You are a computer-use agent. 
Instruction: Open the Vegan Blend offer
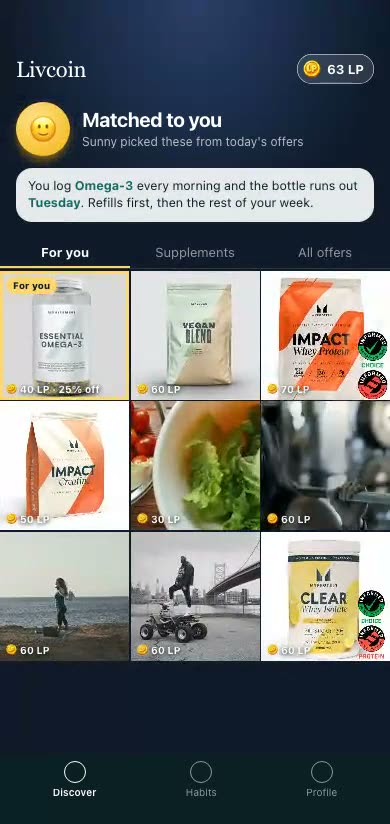pyautogui.click(x=195, y=335)
